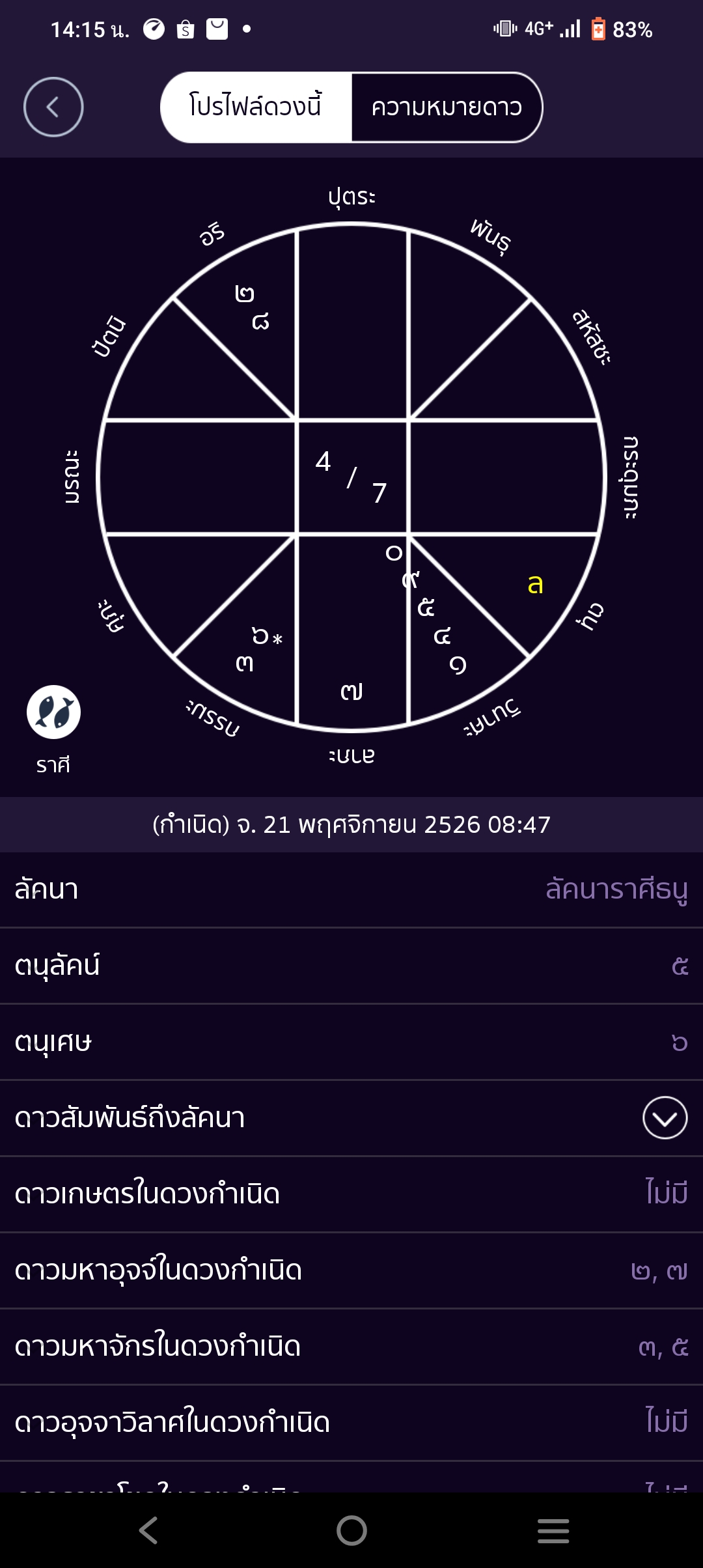Expand the ดาวสัมพันธ์ถึงลัคนา section
The height and width of the screenshot is (1568, 703).
coord(665,1118)
